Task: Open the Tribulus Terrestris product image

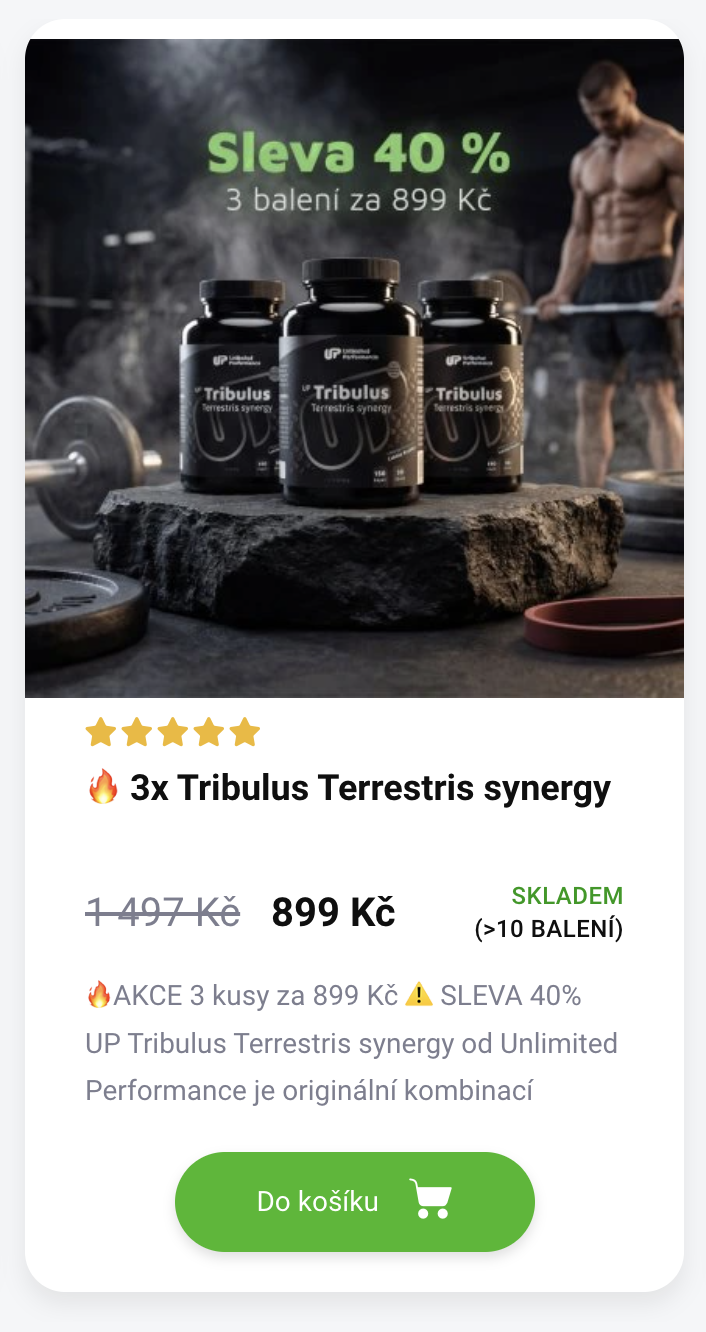Action: click(x=354, y=370)
